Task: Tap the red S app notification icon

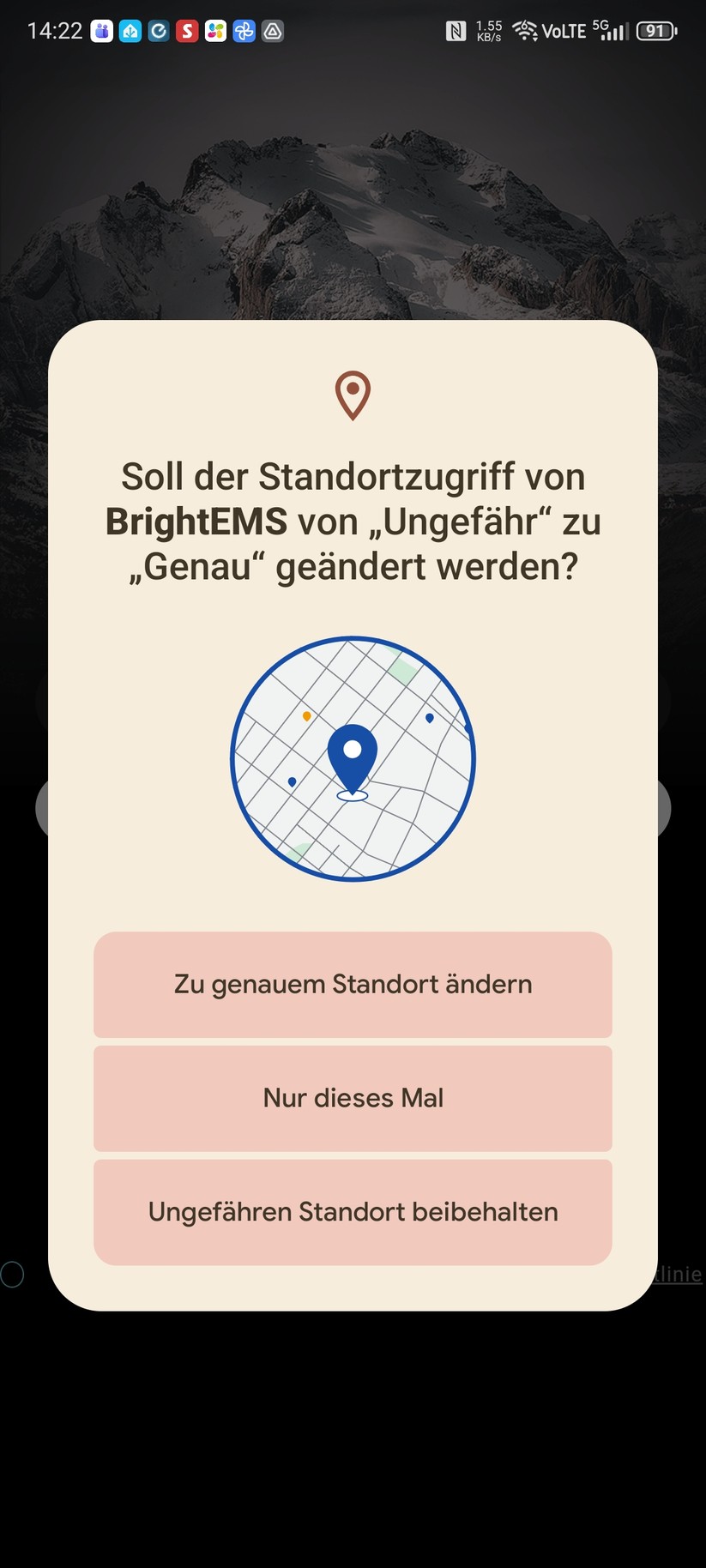Action: click(188, 31)
